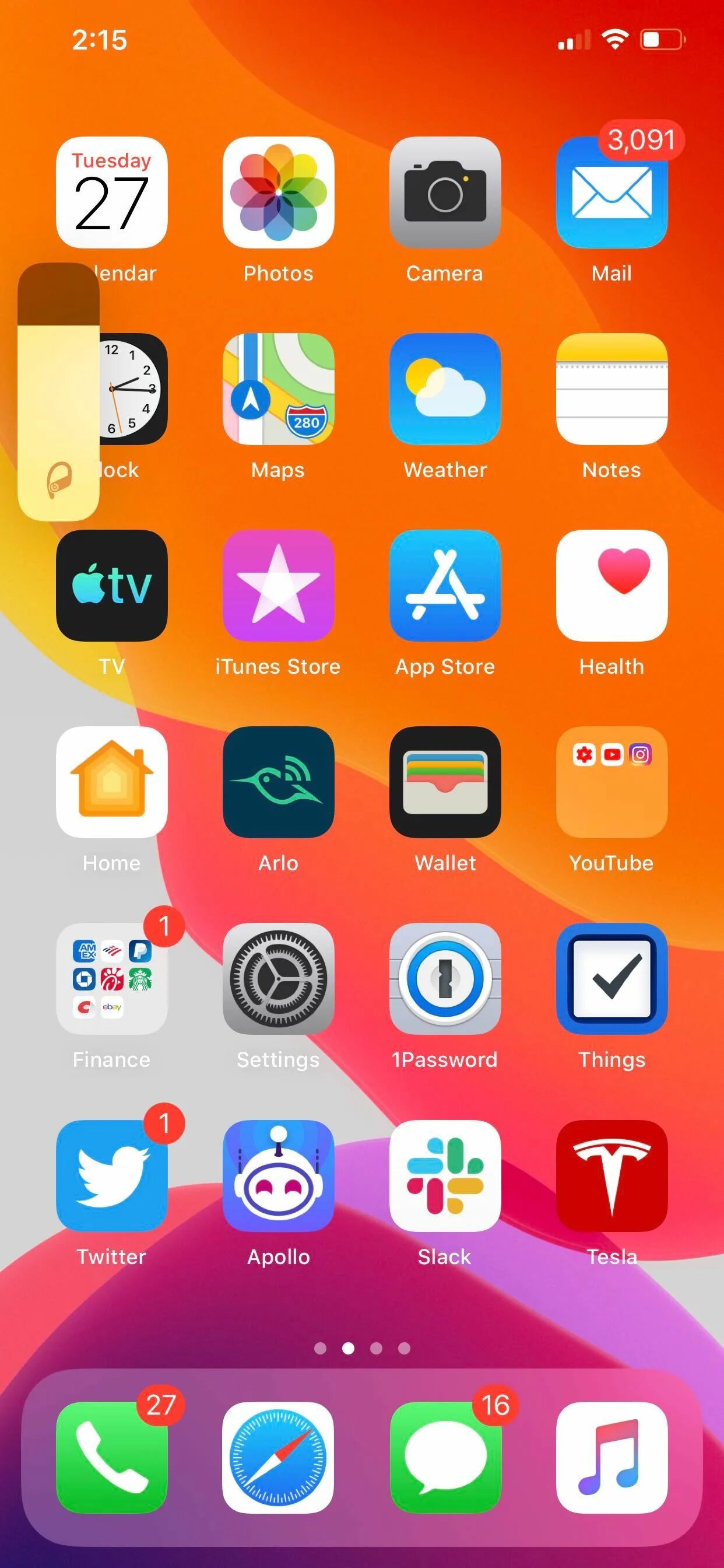Open the Notes app

(611, 388)
